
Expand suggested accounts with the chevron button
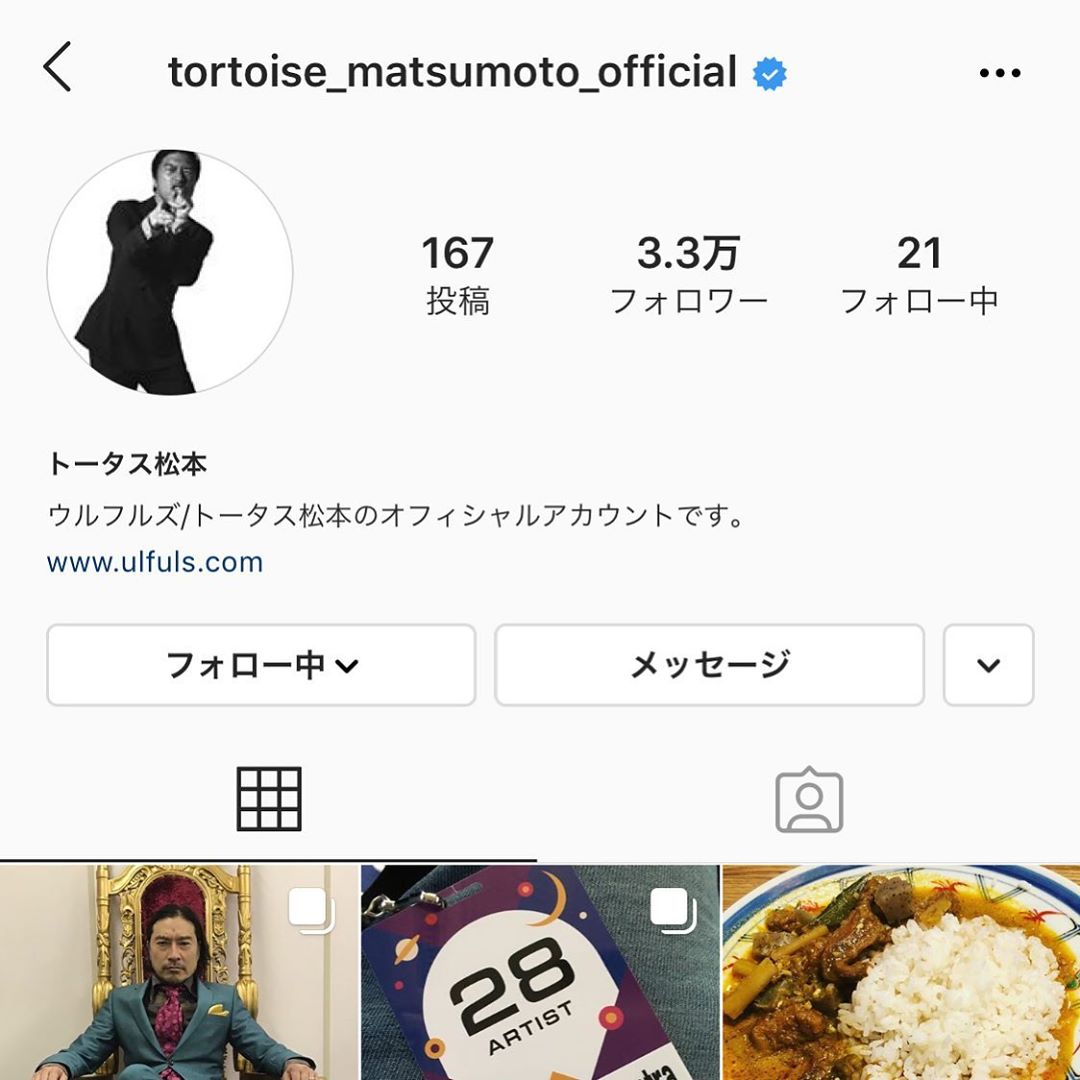pos(988,665)
